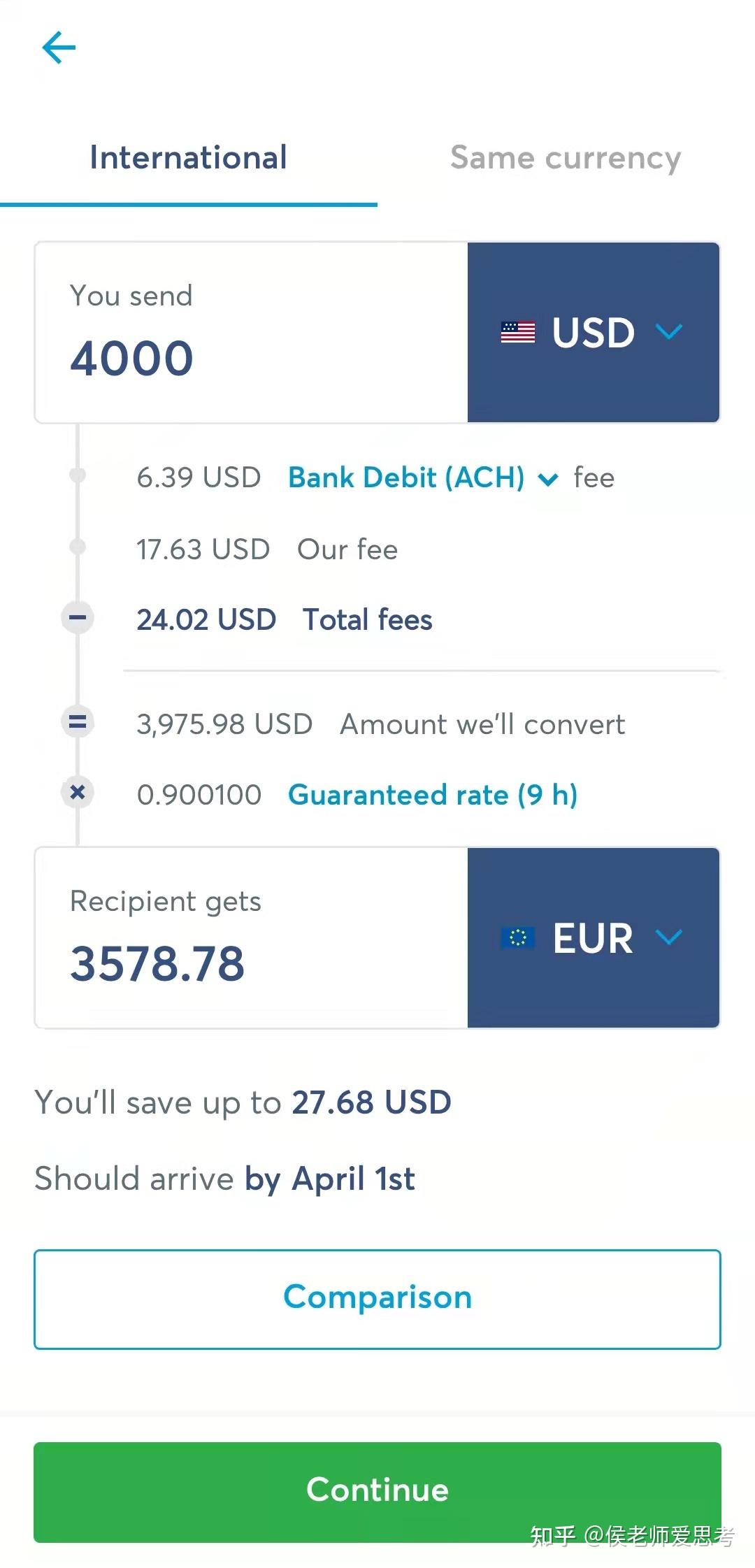The height and width of the screenshot is (1568, 755).
Task: Open the USD currency selector
Action: [x=593, y=333]
